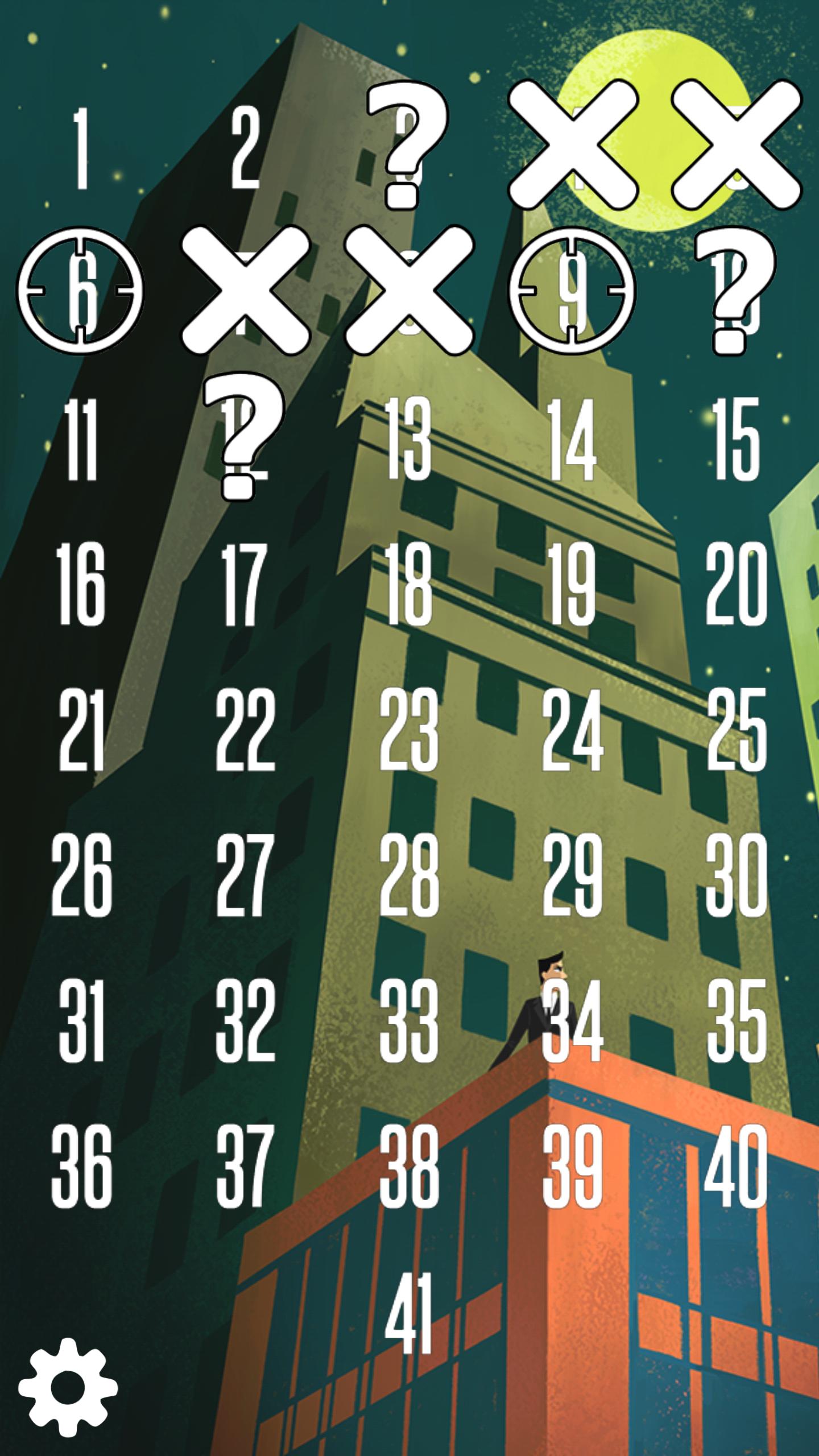Start level 24
The image size is (819, 1456).
tap(572, 729)
